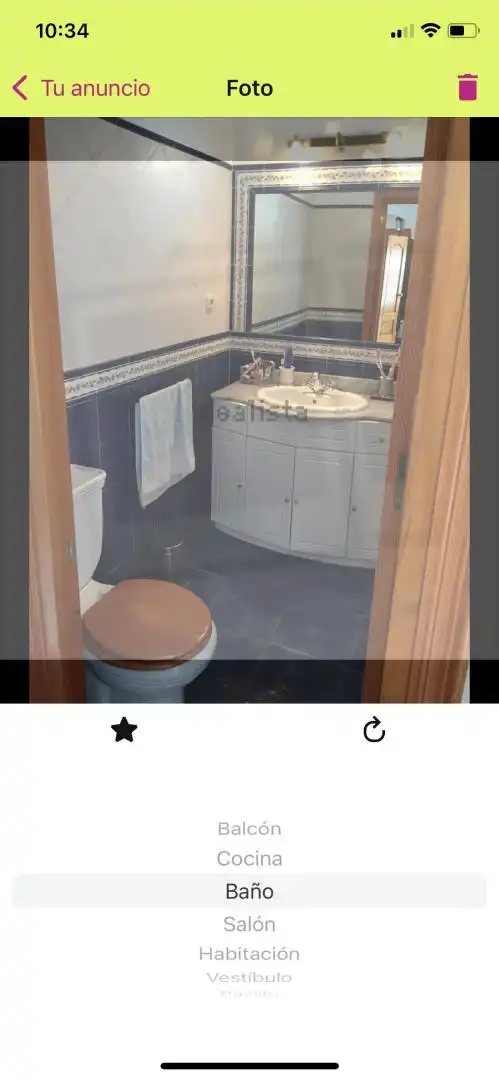The image size is (499, 1080).
Task: Choose Cocina as the photo label
Action: (250, 859)
